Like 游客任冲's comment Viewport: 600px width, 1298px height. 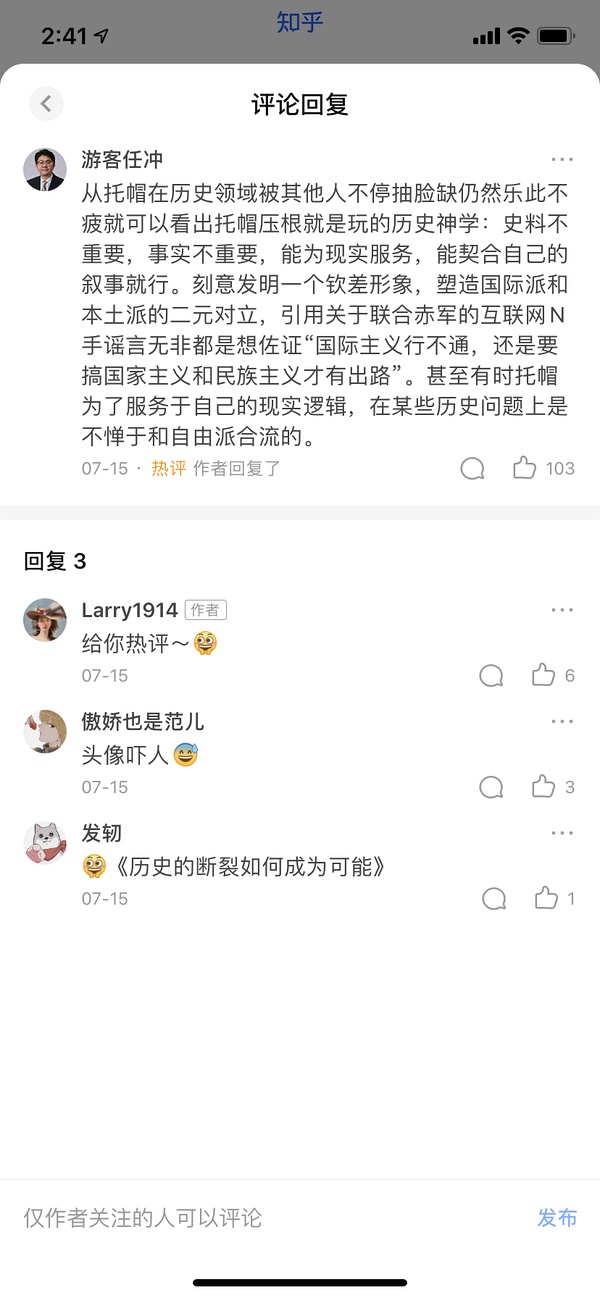tap(525, 468)
